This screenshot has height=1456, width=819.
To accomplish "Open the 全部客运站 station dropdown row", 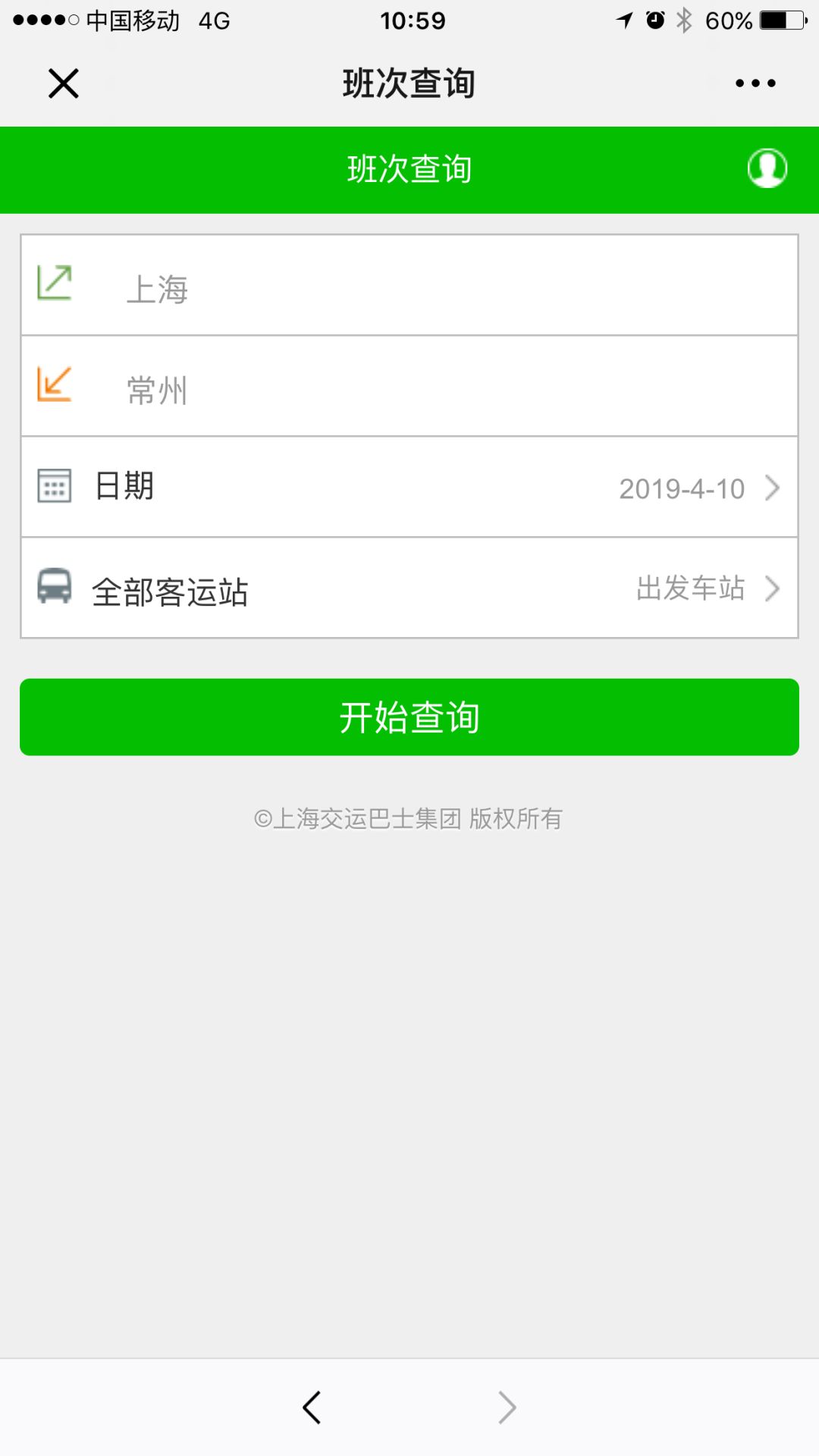I will (409, 588).
